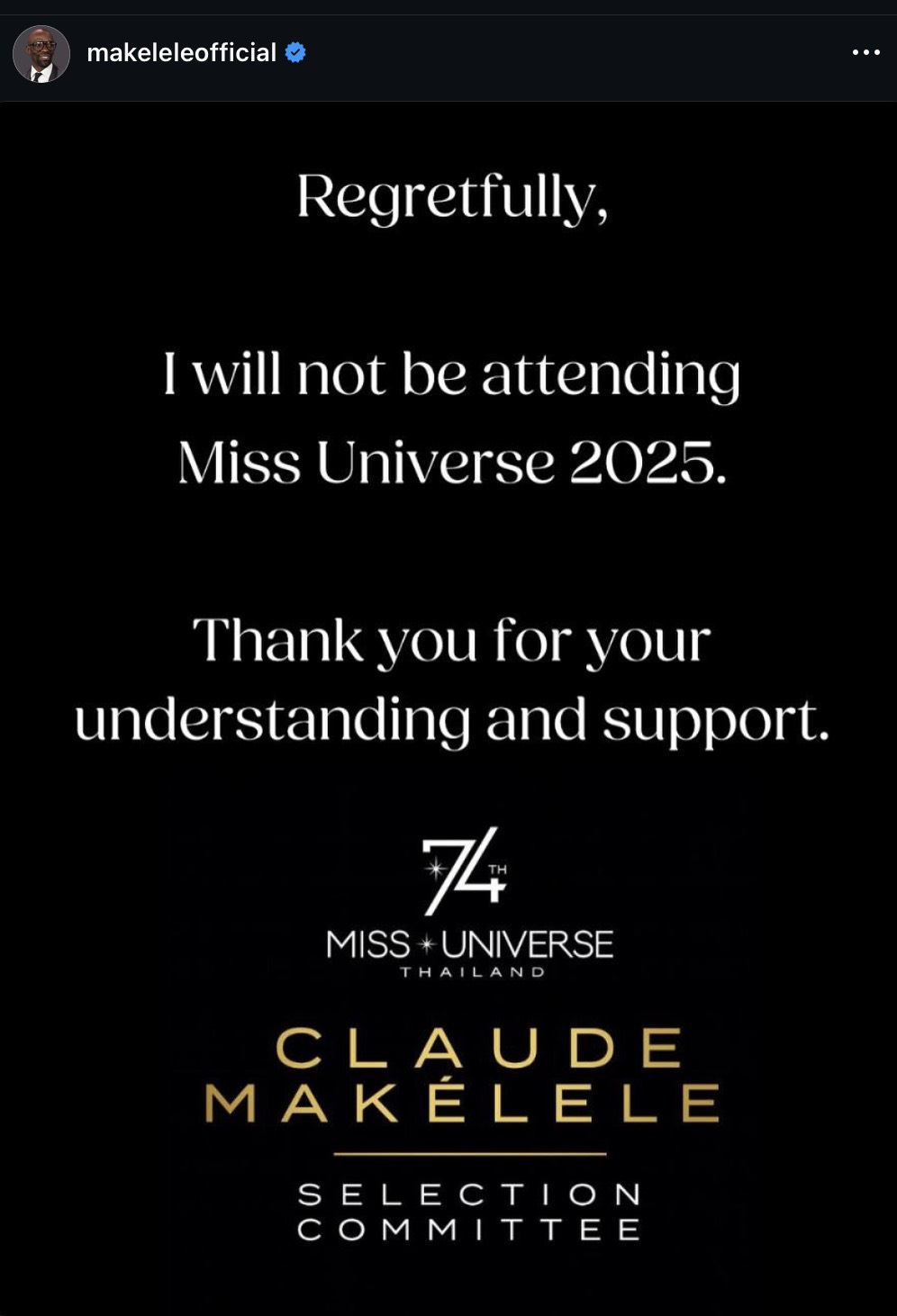The height and width of the screenshot is (1316, 897).
Task: Open makeleleofficial's profile picture
Action: point(41,54)
